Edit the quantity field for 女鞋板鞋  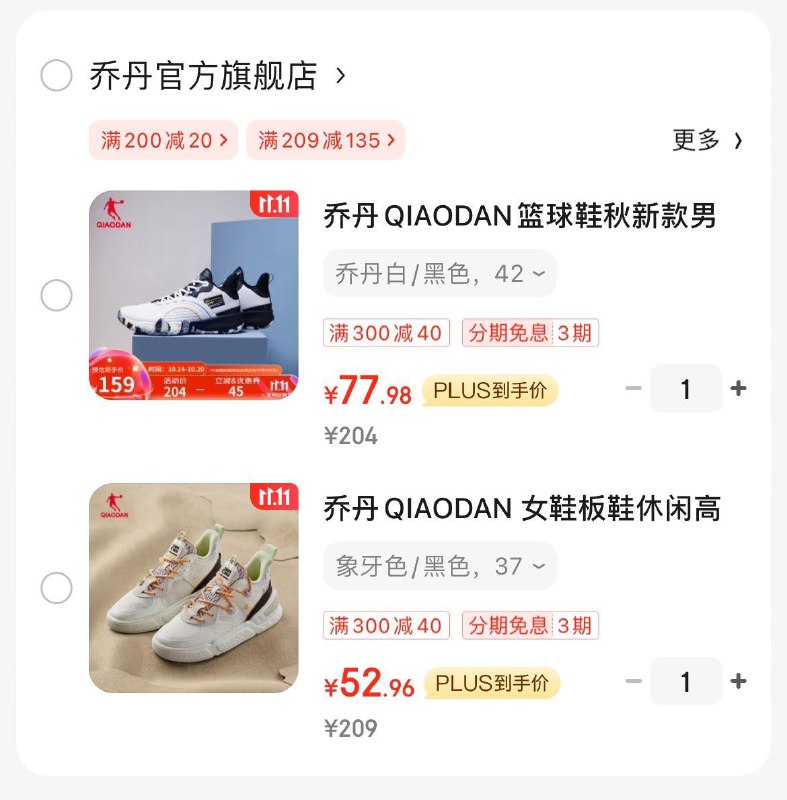coord(685,682)
